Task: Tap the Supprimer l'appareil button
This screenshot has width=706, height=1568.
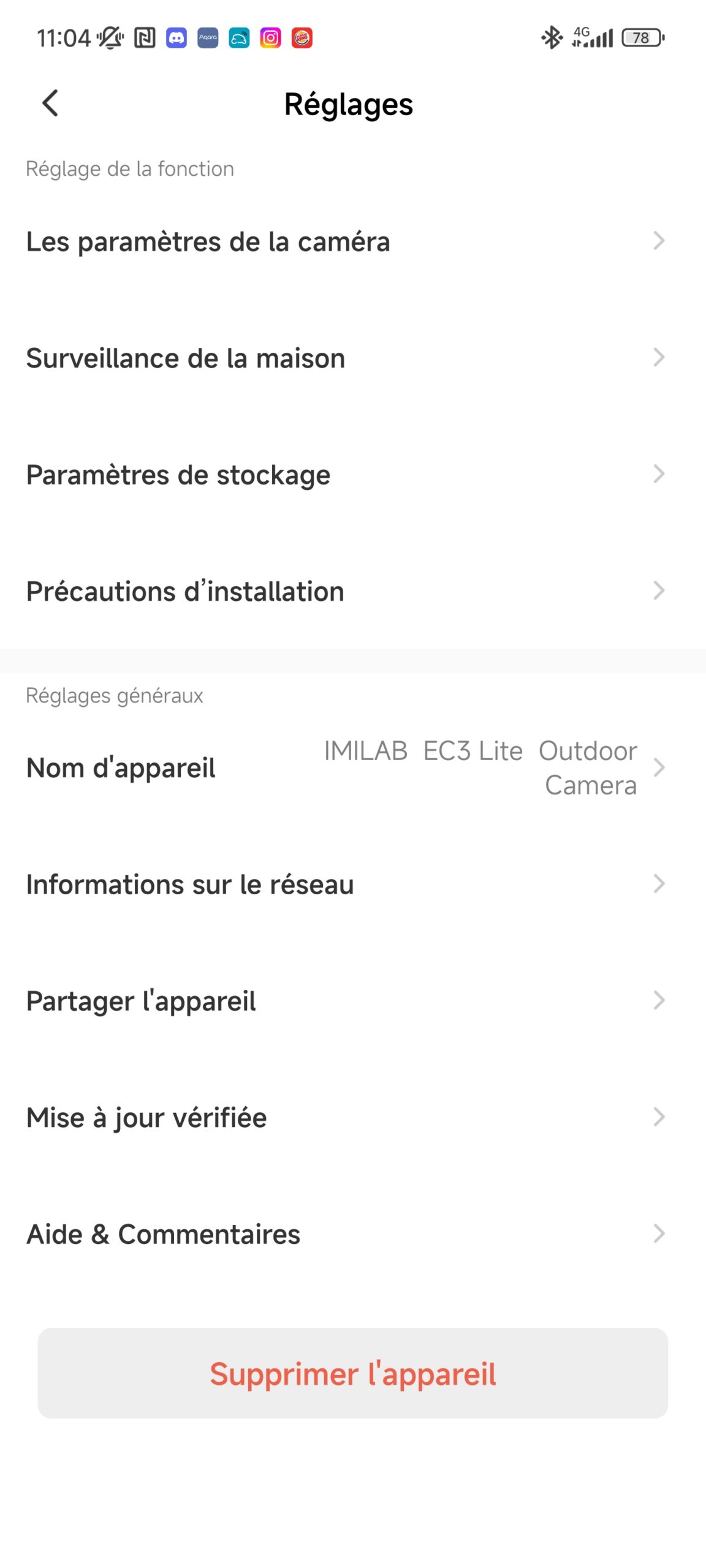Action: tap(352, 1373)
